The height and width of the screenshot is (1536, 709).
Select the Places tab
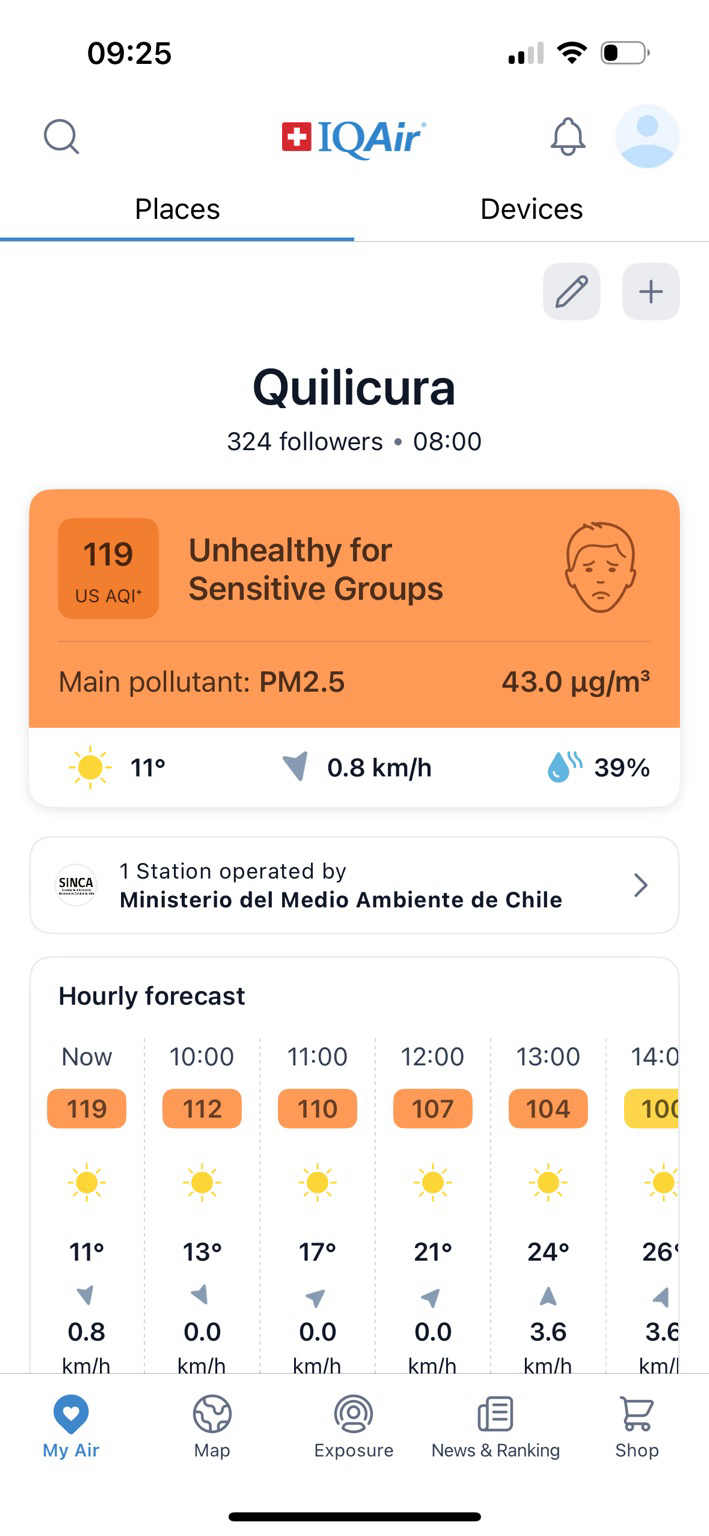pyautogui.click(x=177, y=209)
